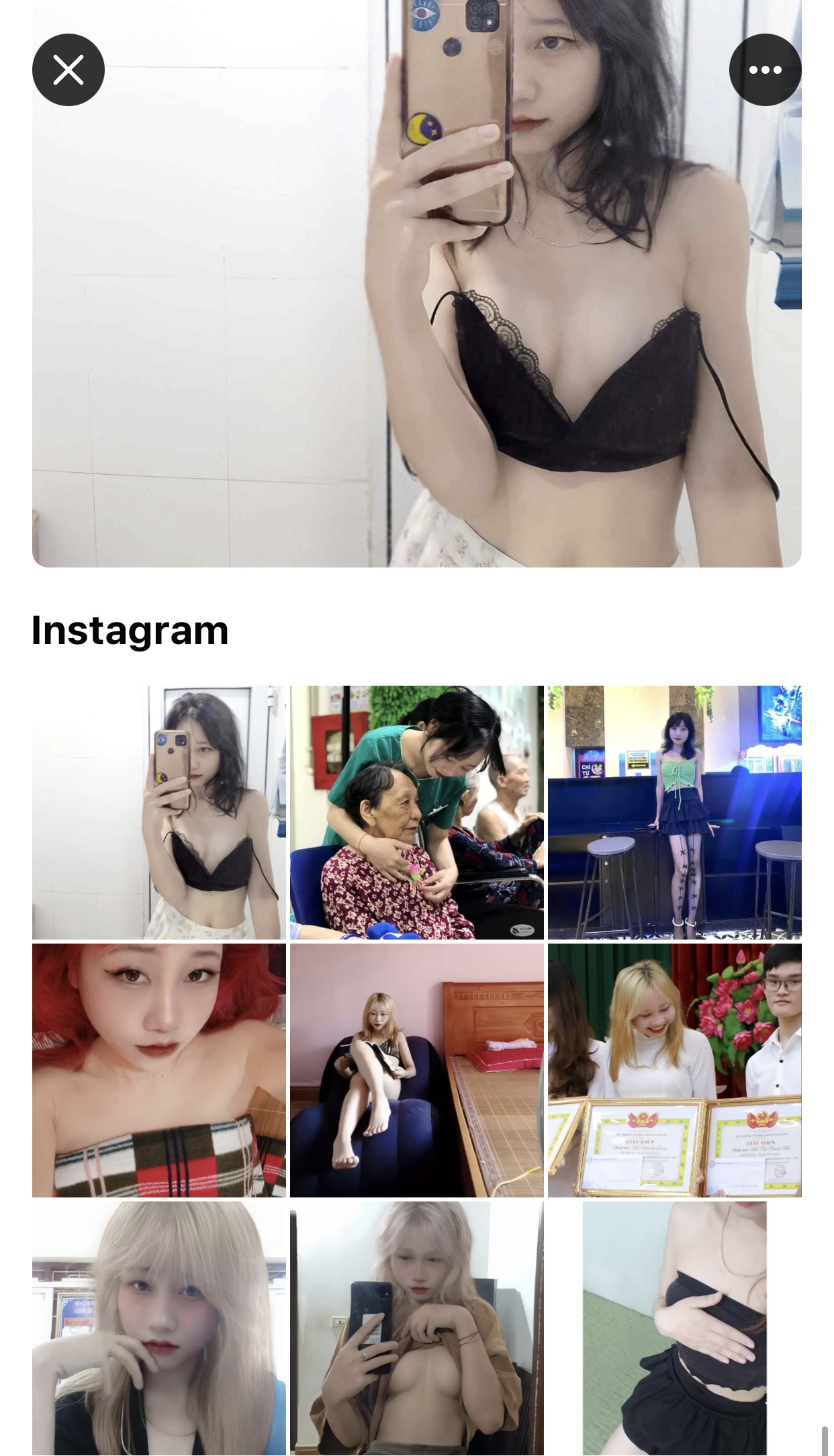Image resolution: width=834 pixels, height=1456 pixels.
Task: Open Instagram photo holding framed certificates
Action: pyautogui.click(x=674, y=1070)
